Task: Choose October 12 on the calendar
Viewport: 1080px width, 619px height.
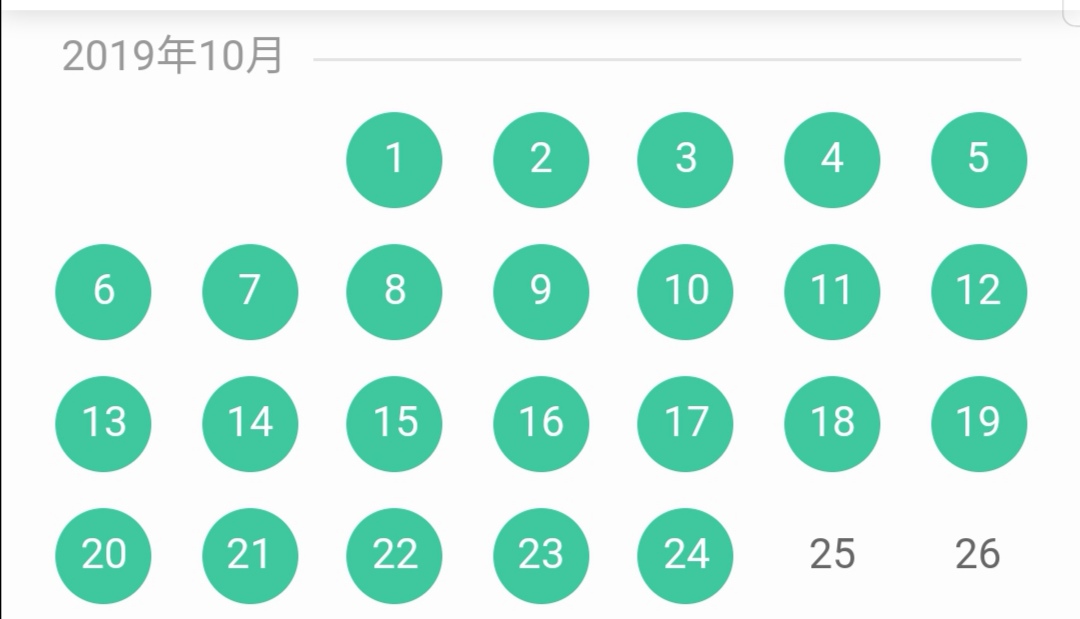Action: coord(978,292)
